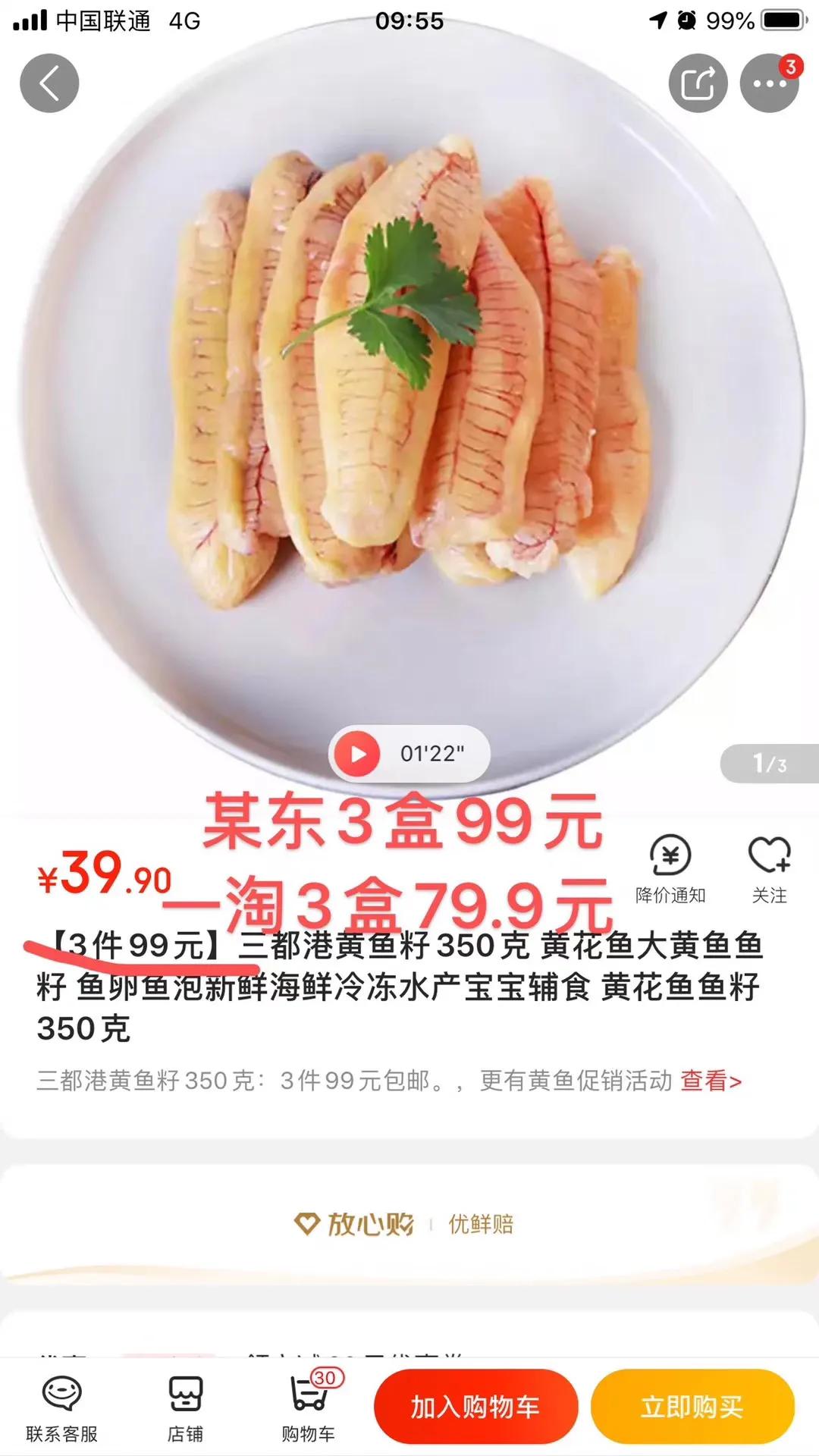Open the share options icon
Viewport: 819px width, 1456px height.
tap(698, 83)
